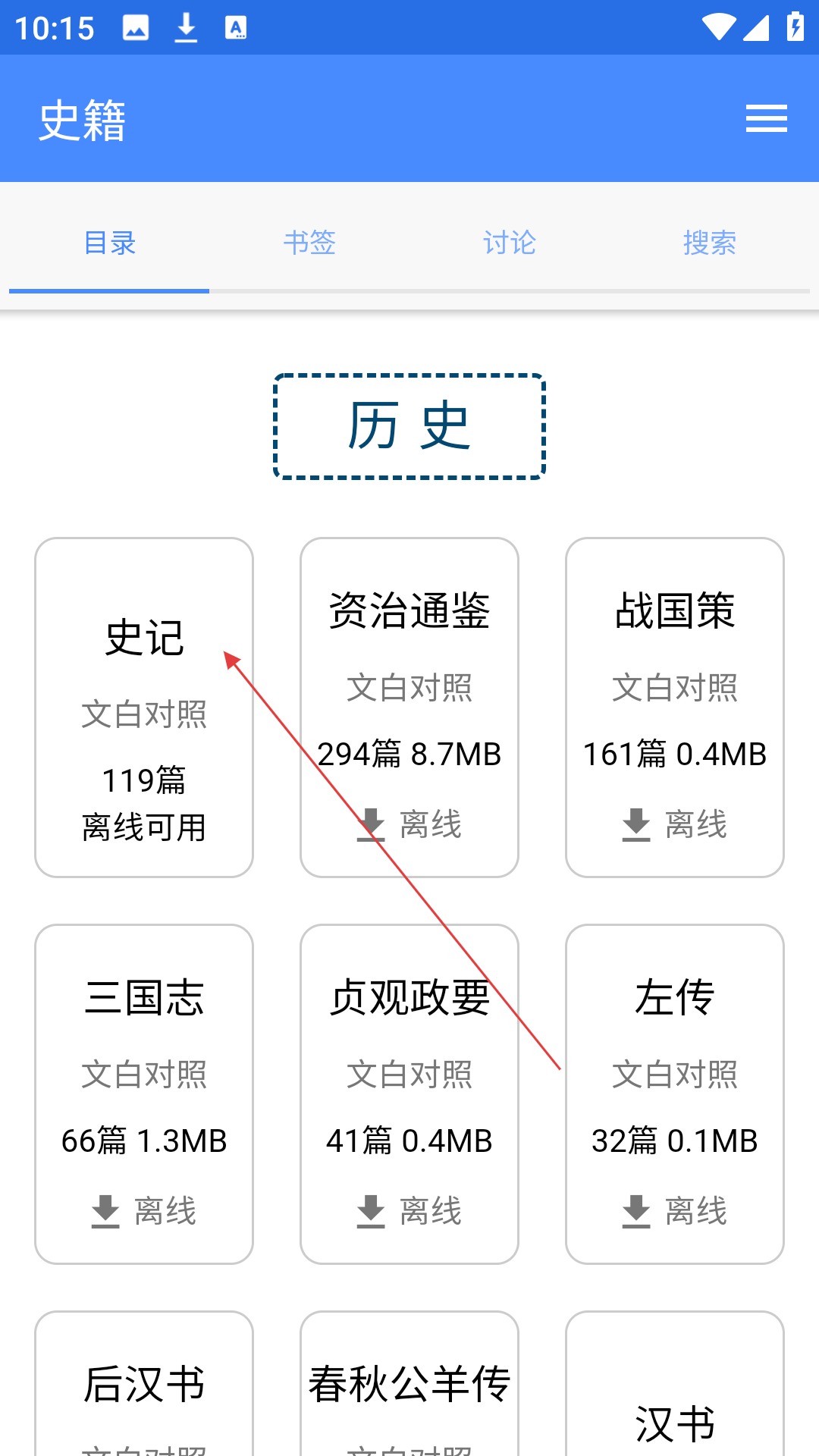Viewport: 819px width, 1456px height.
Task: Select the 目录 tab
Action: tap(109, 243)
